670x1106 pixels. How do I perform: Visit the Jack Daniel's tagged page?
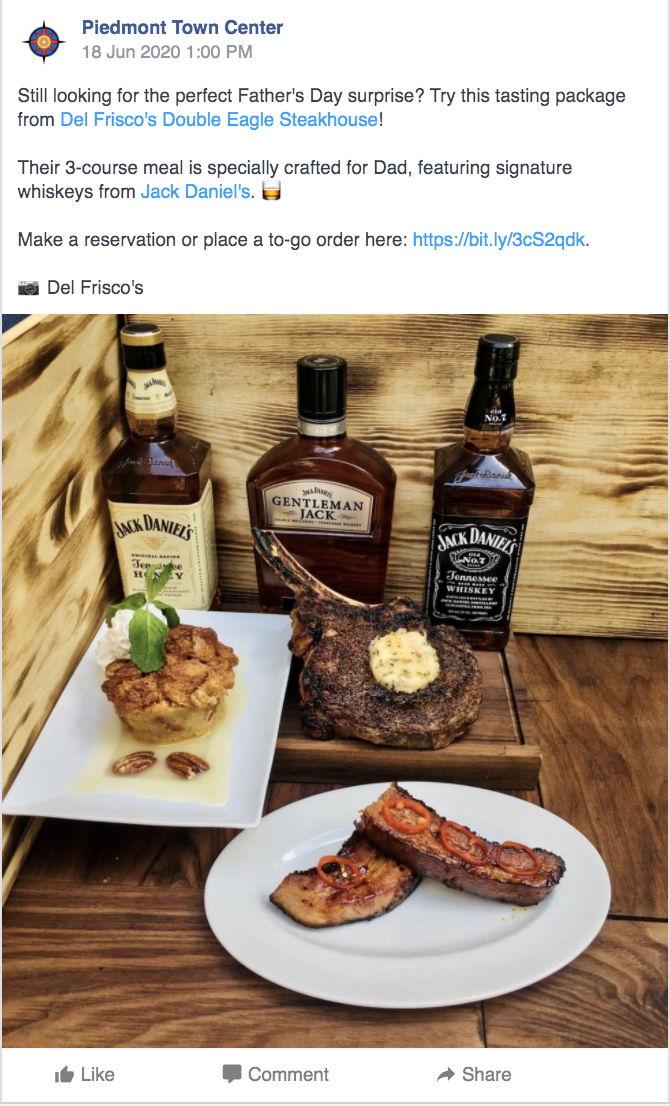point(196,191)
